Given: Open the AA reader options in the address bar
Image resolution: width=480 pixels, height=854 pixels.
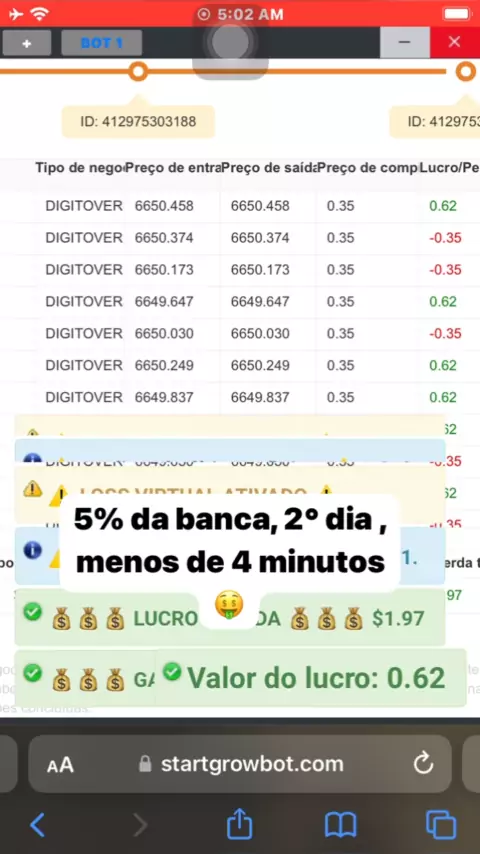Looking at the screenshot, I should coord(60,765).
